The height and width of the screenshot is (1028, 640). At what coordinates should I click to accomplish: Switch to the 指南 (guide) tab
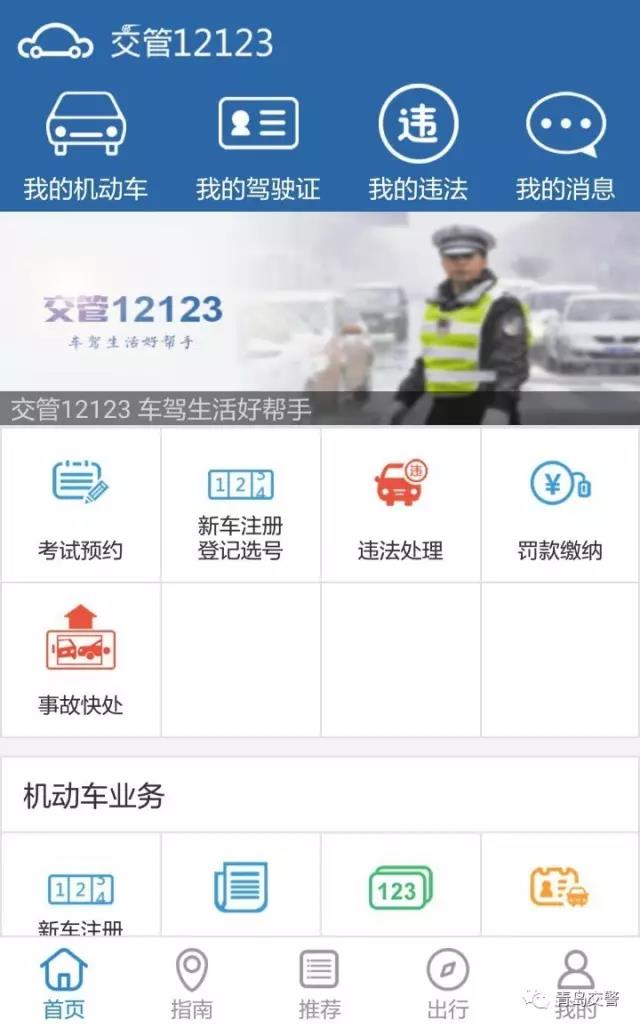click(191, 983)
